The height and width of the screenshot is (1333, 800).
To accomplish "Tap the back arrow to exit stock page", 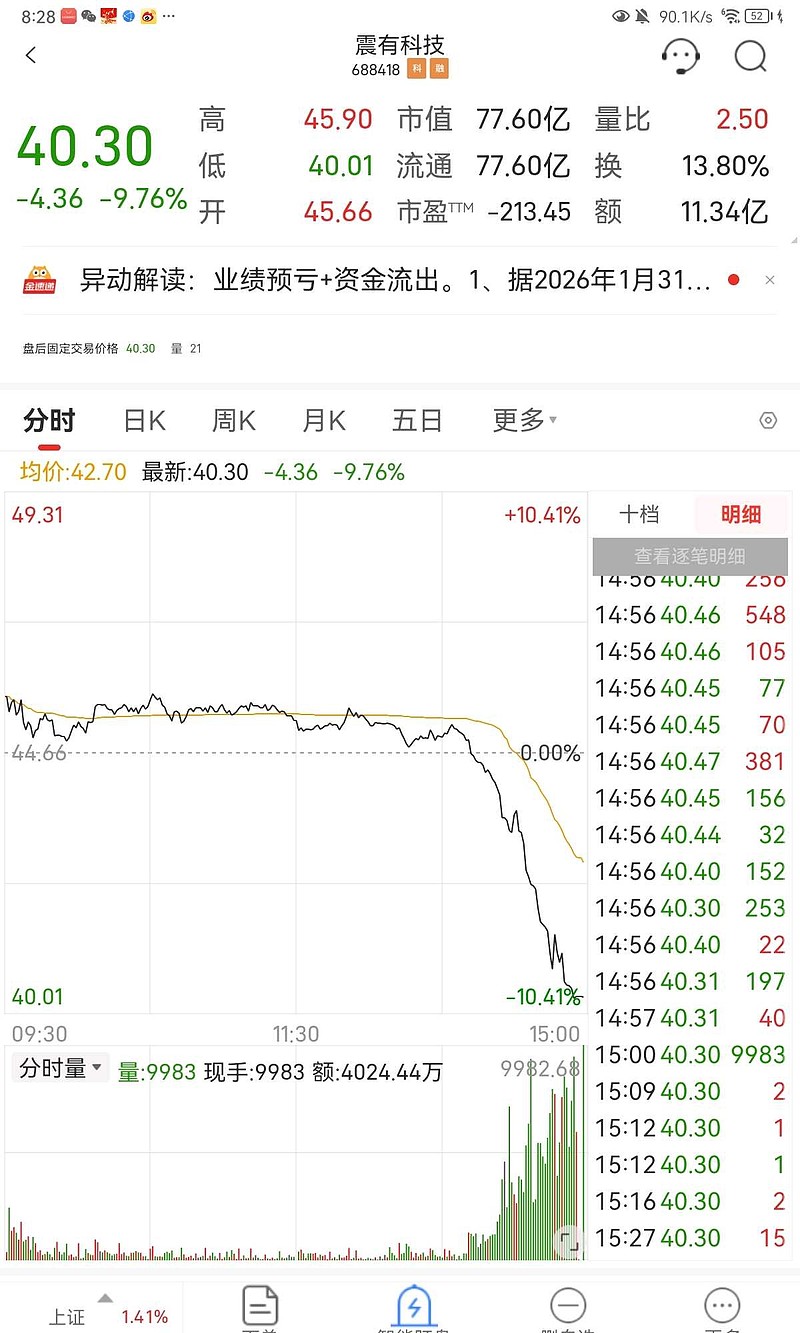I will 31,56.
